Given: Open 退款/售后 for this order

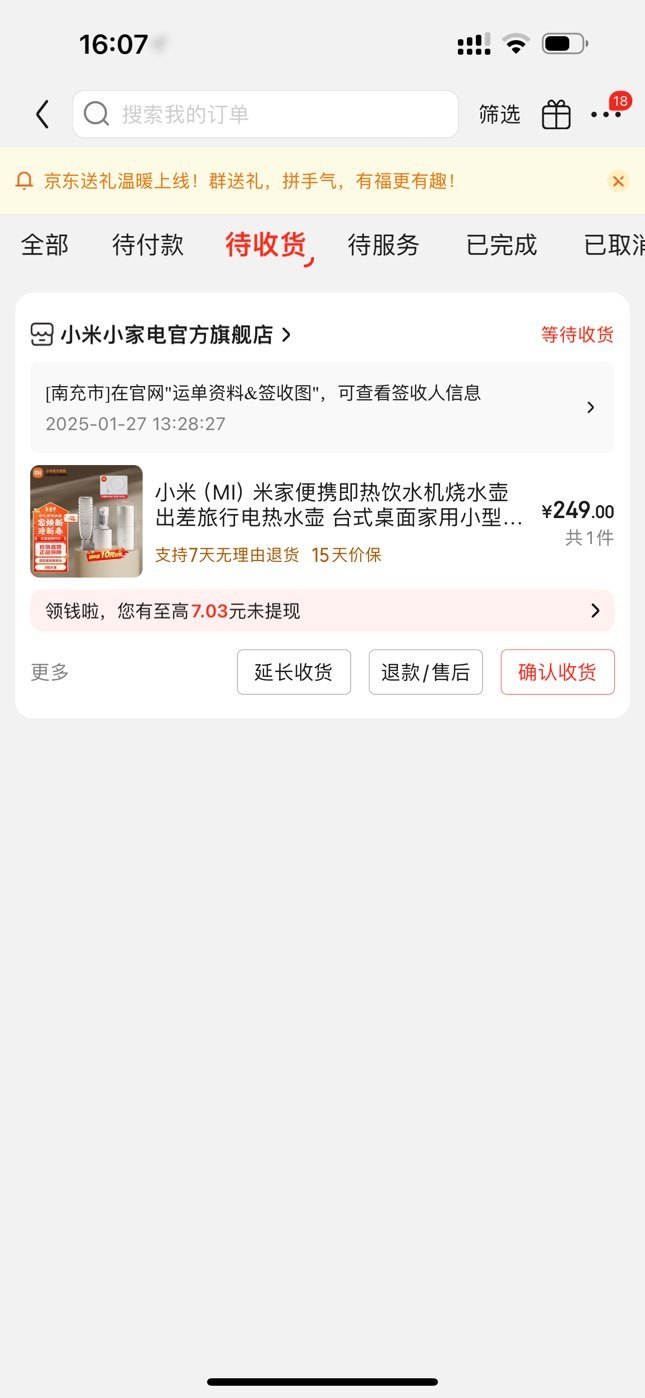Looking at the screenshot, I should (x=426, y=672).
